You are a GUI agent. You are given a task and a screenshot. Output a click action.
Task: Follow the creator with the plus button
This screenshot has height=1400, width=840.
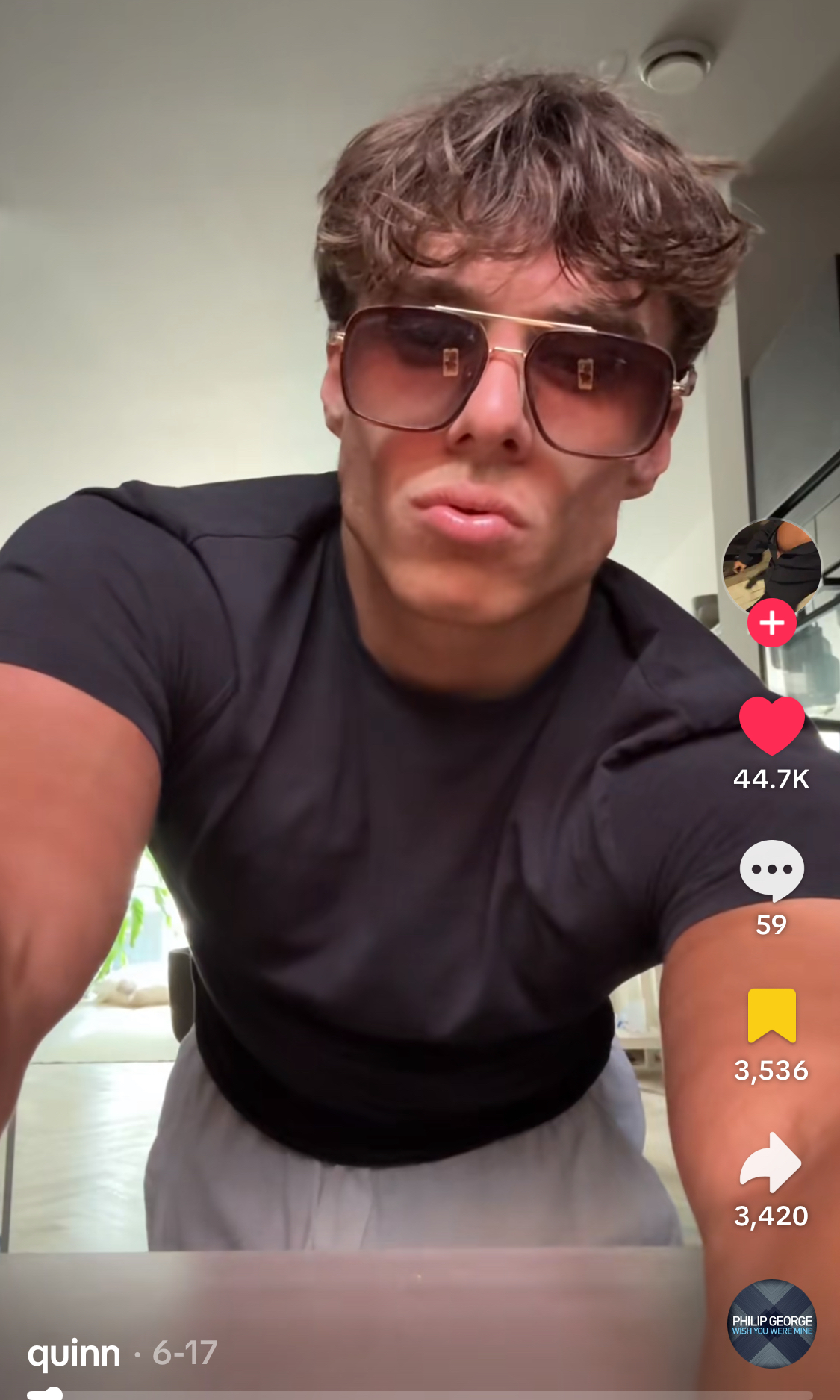[x=771, y=623]
